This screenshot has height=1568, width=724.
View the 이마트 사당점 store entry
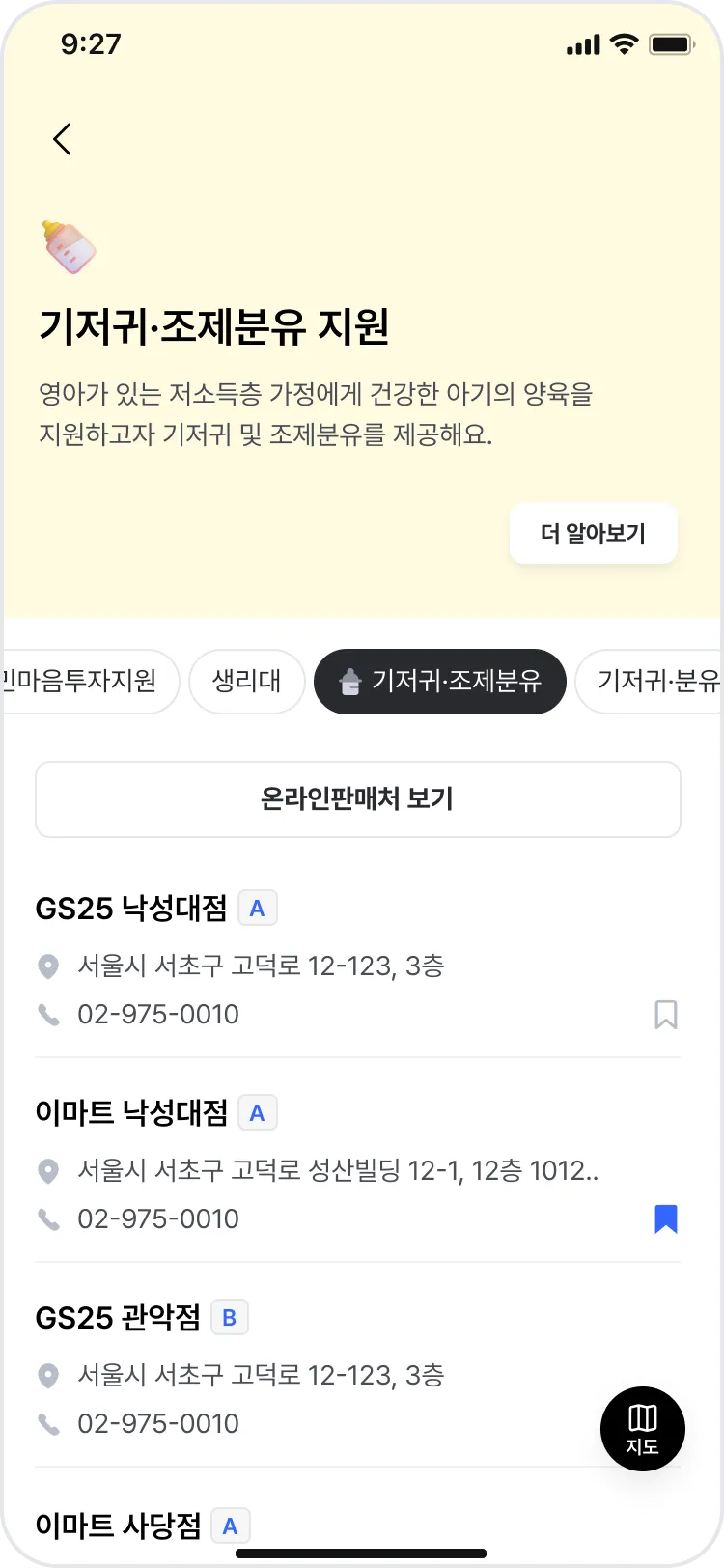click(x=118, y=1526)
